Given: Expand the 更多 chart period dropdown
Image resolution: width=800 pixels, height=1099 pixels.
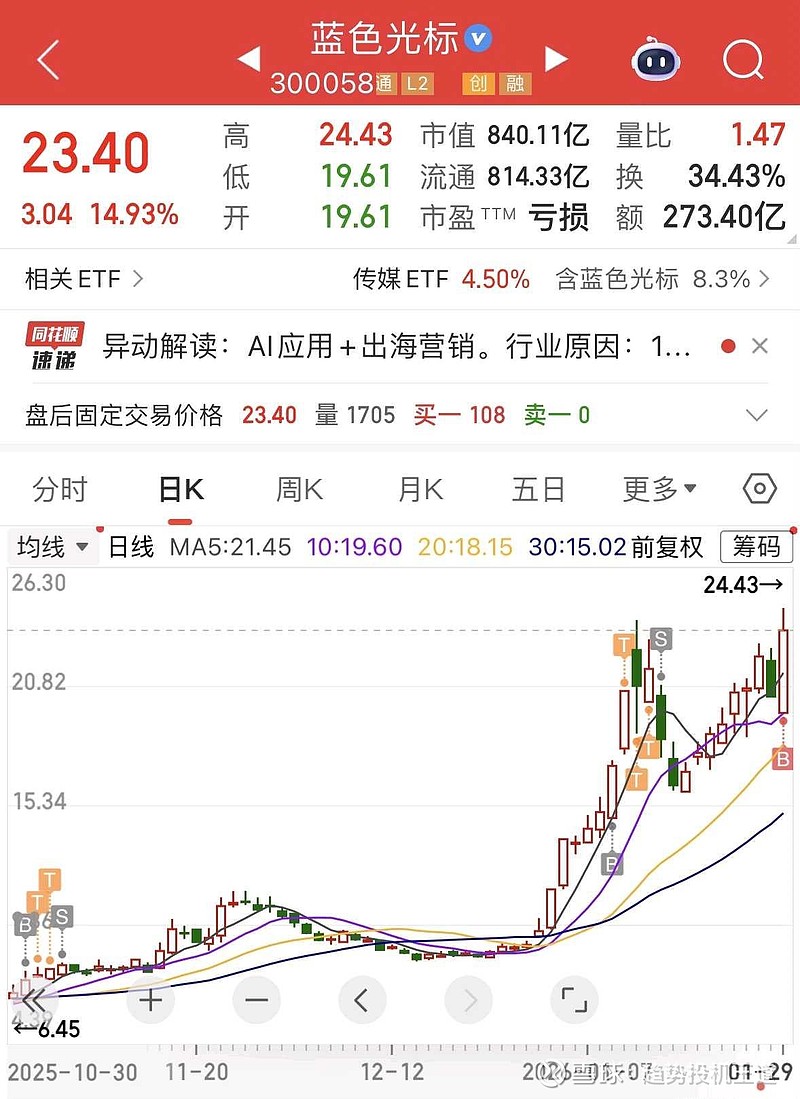Looking at the screenshot, I should click(x=653, y=489).
